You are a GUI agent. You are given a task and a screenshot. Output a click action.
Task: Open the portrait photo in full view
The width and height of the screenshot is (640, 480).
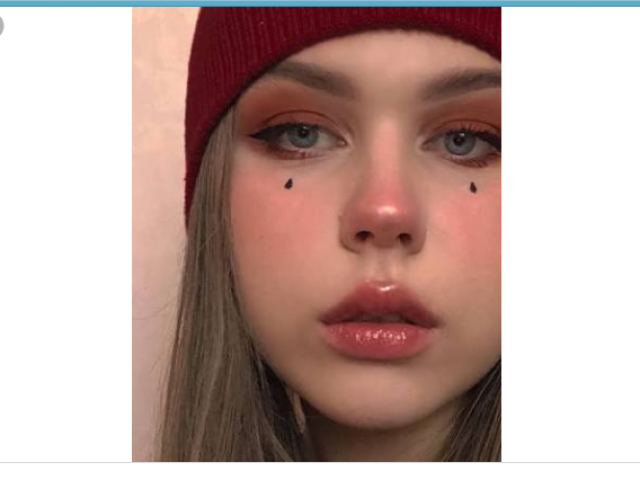316,234
